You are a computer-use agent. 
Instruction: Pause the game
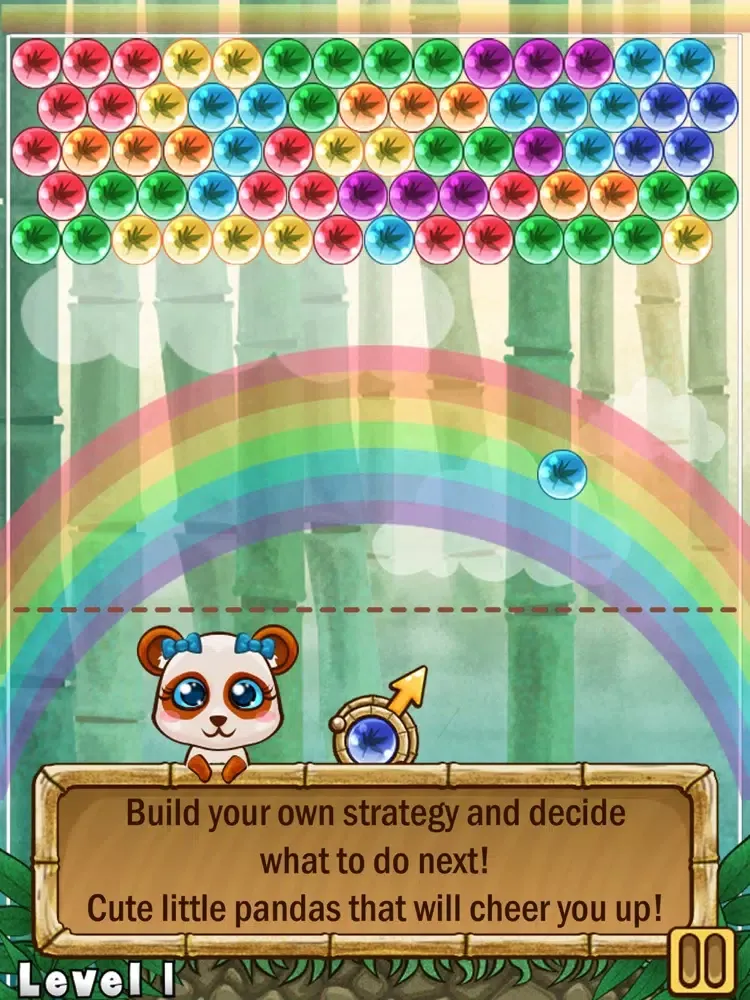pyautogui.click(x=701, y=962)
